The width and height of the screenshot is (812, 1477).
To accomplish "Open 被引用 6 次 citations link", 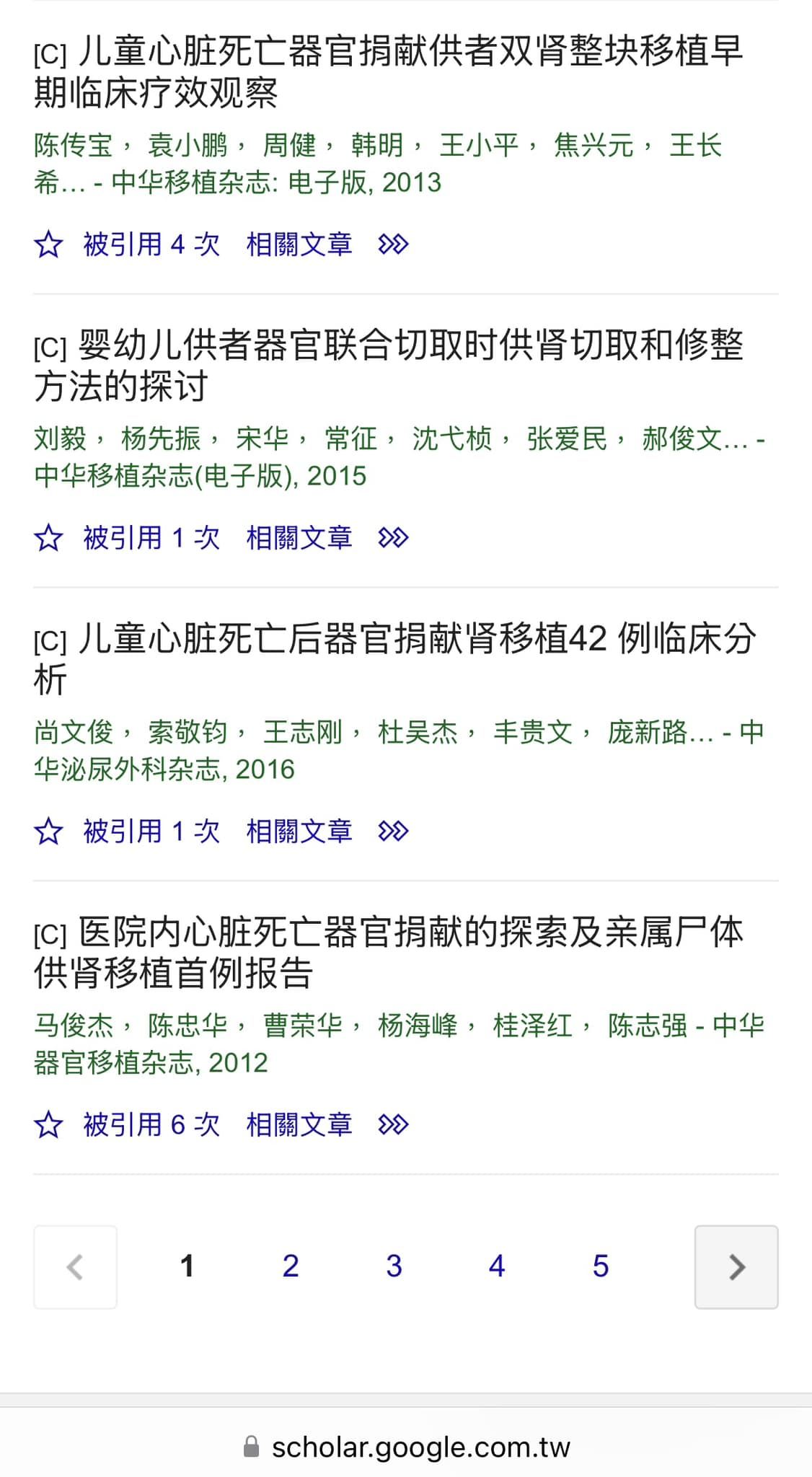I will [x=151, y=1125].
